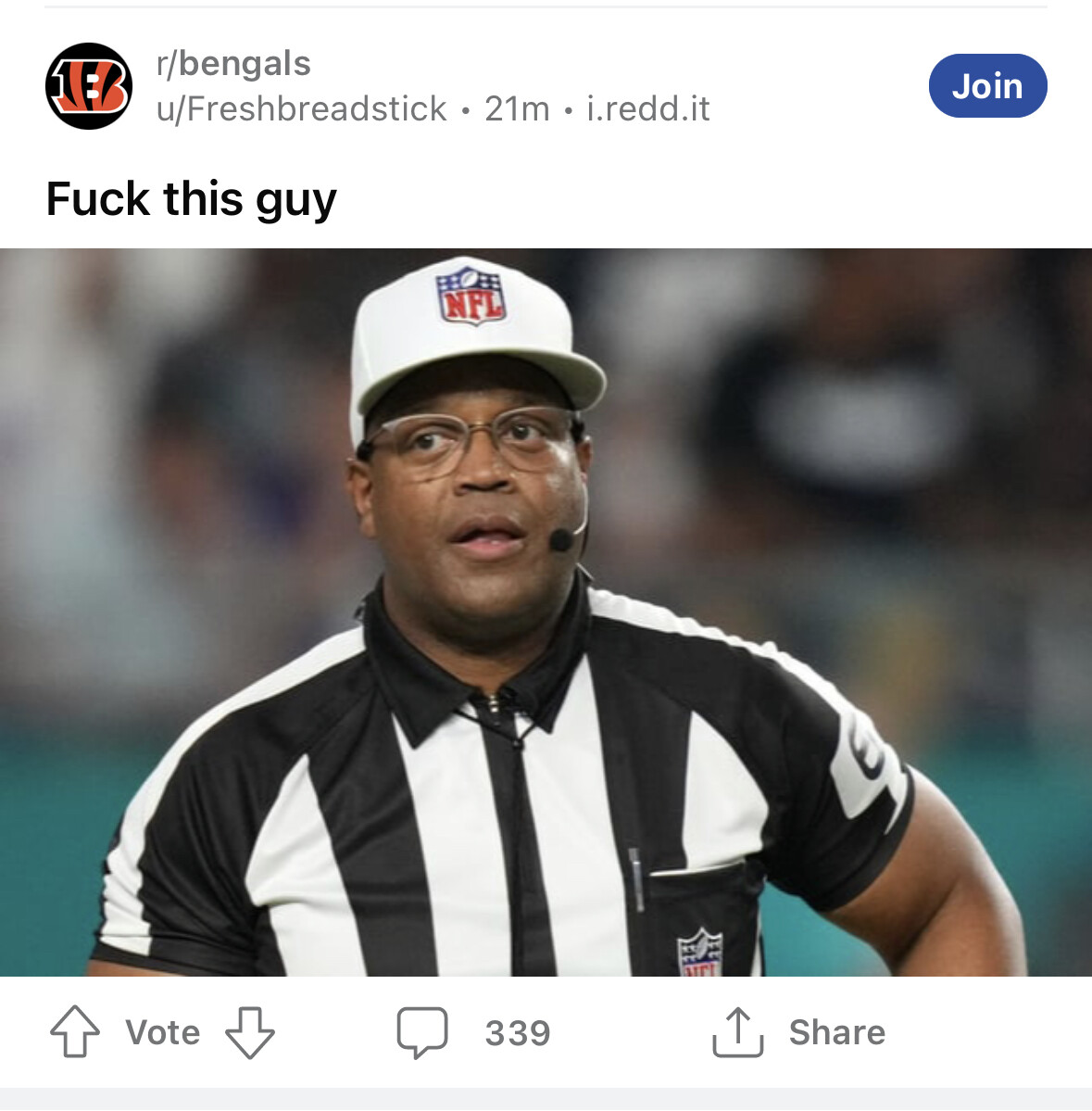This screenshot has width=1092, height=1111.
Task: Downvote this post
Action: pyautogui.click(x=250, y=1031)
